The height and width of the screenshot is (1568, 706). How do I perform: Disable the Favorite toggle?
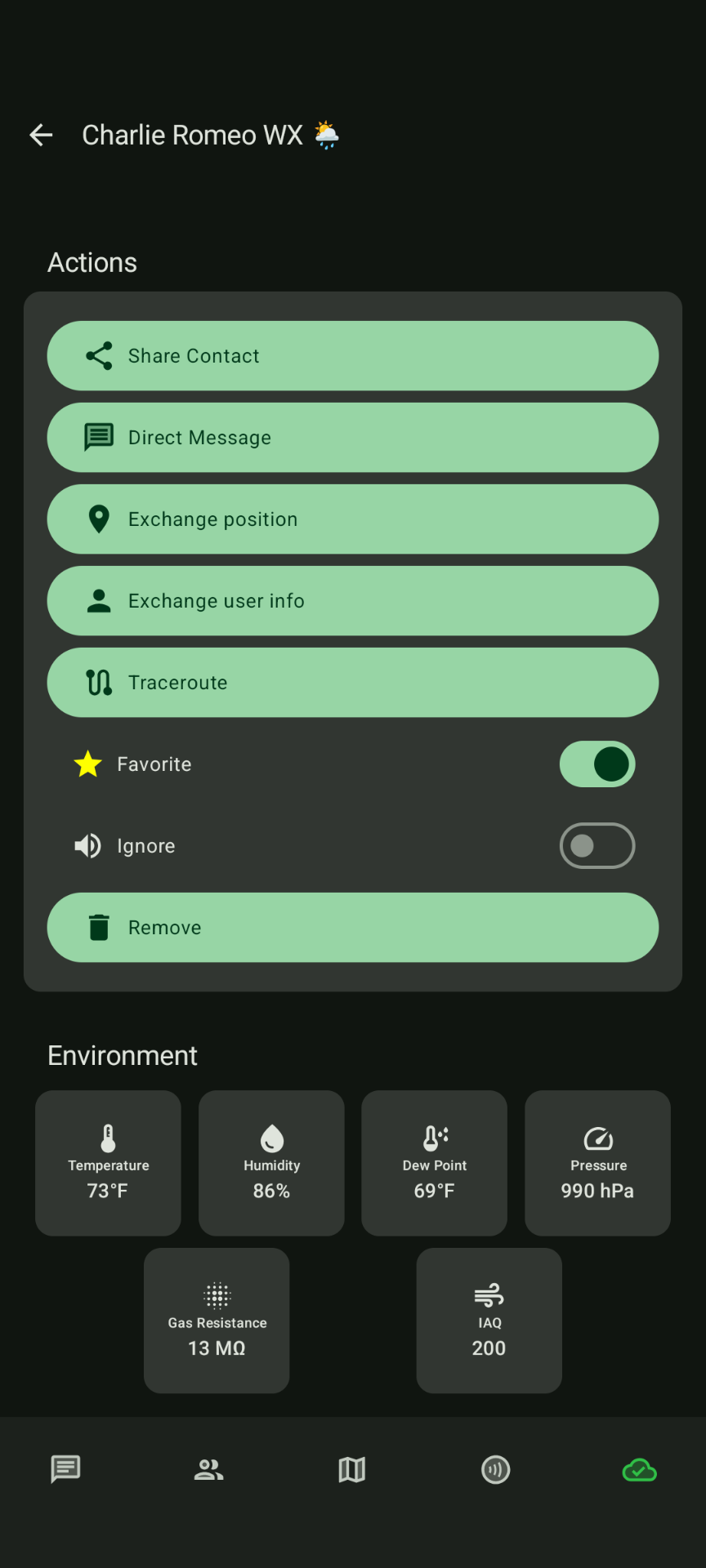tap(597, 764)
